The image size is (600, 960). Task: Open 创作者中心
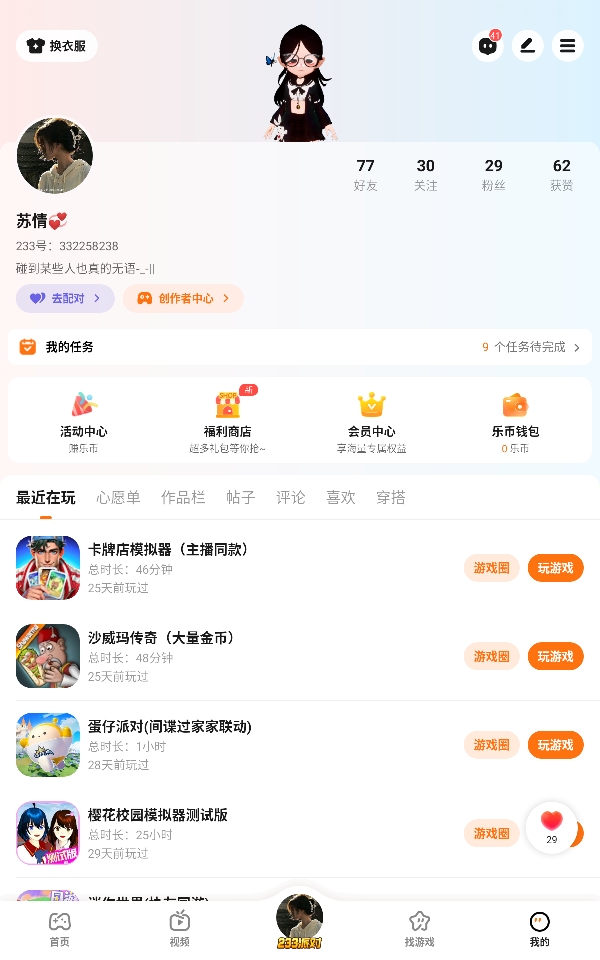click(x=183, y=298)
